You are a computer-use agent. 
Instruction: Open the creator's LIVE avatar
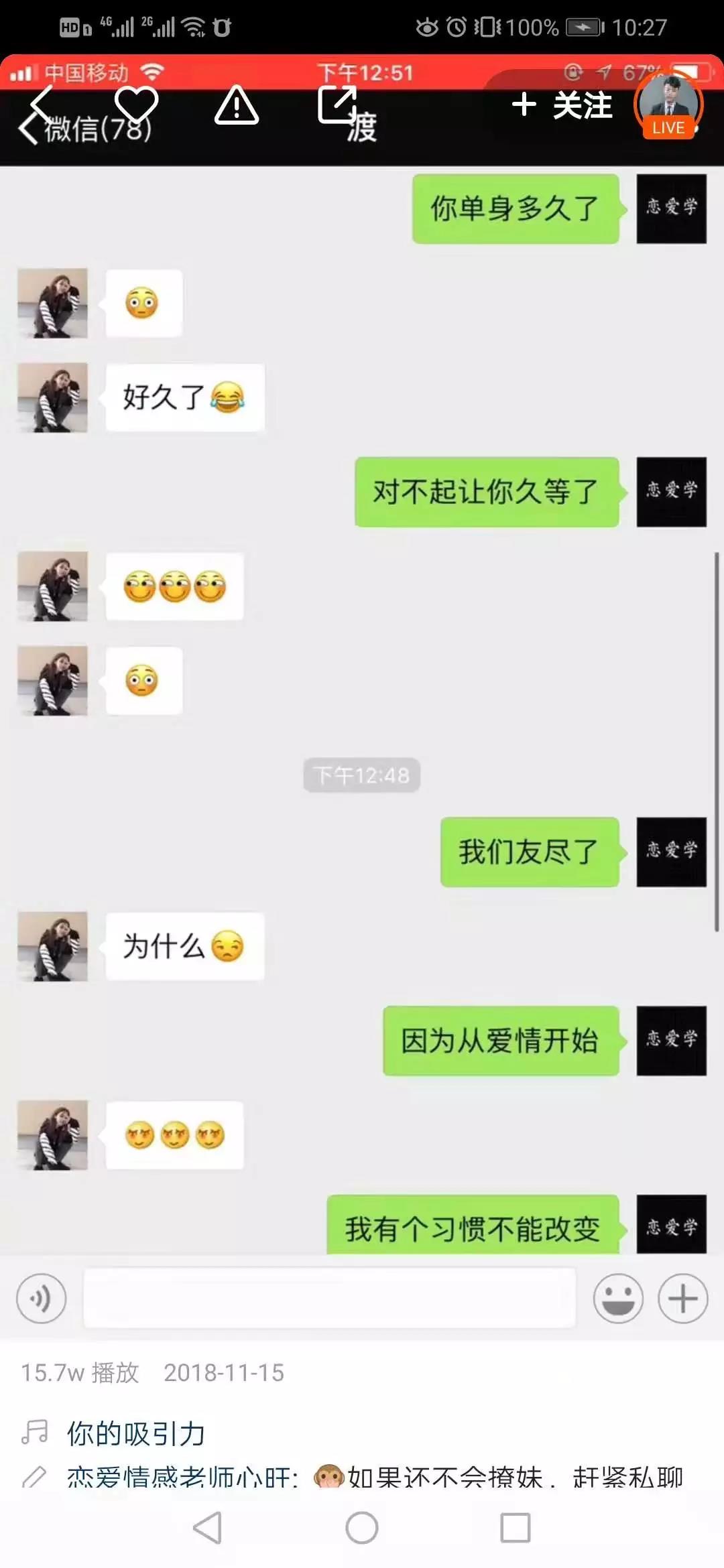(x=668, y=106)
